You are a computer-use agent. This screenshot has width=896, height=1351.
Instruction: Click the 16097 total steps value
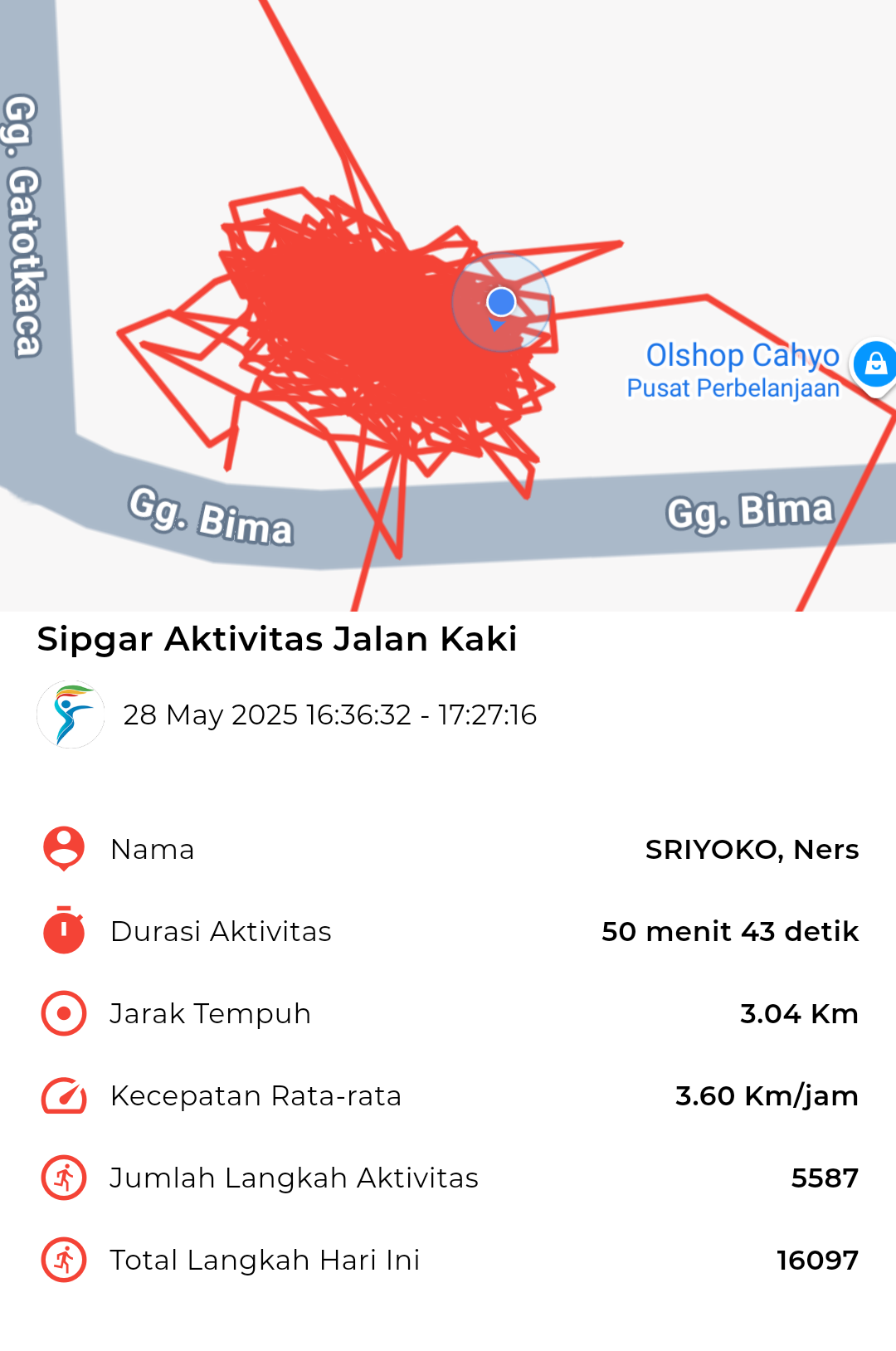click(817, 1260)
